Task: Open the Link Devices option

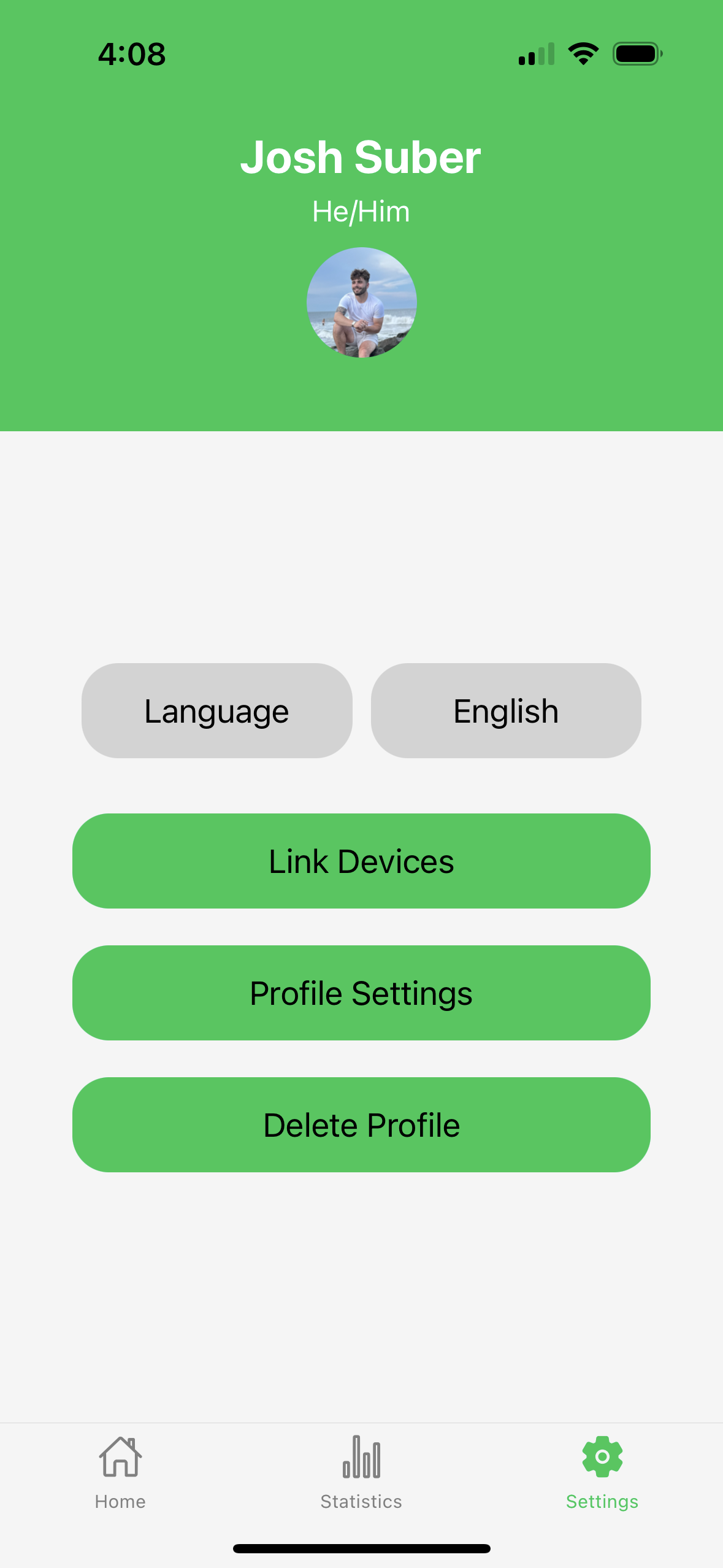Action: [361, 861]
